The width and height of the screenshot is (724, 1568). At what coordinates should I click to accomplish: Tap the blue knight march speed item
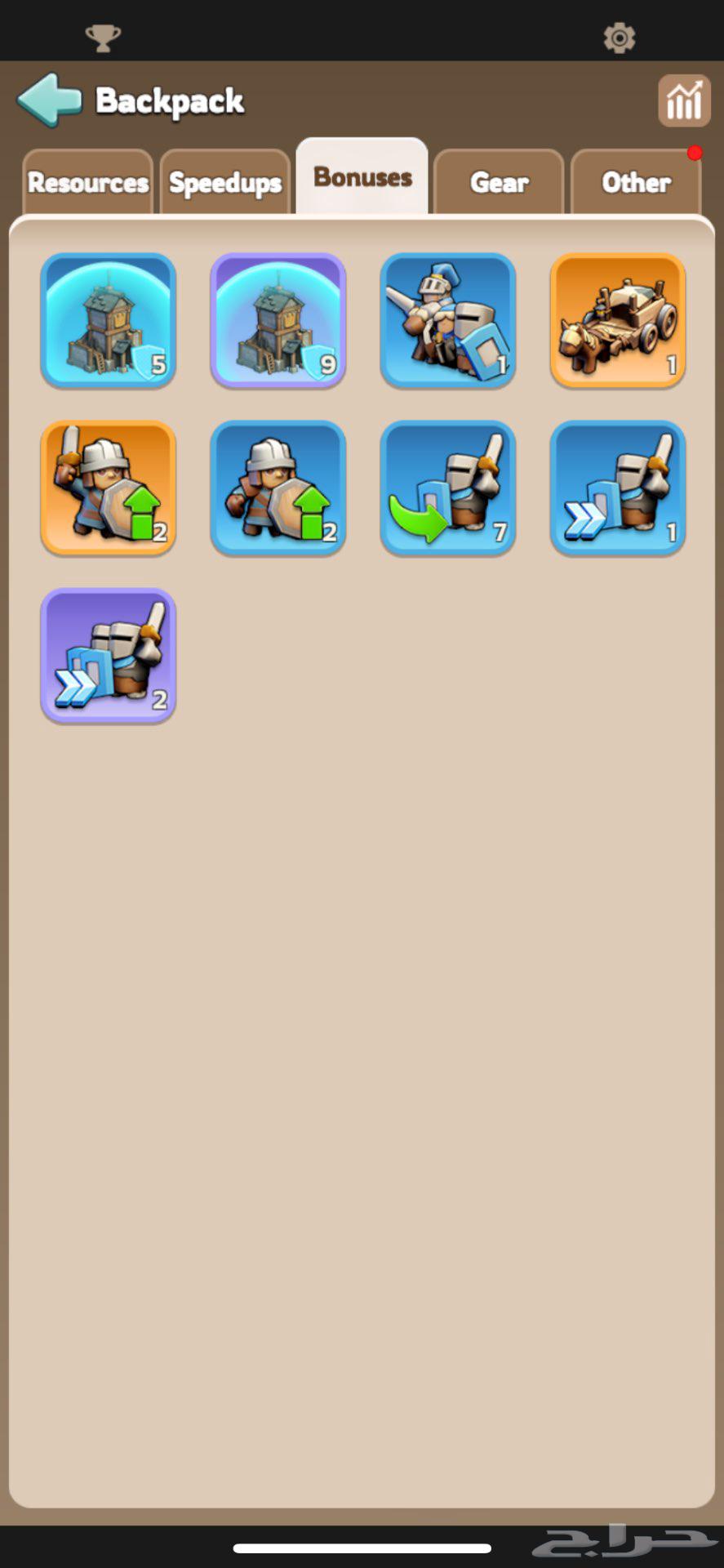click(x=618, y=488)
